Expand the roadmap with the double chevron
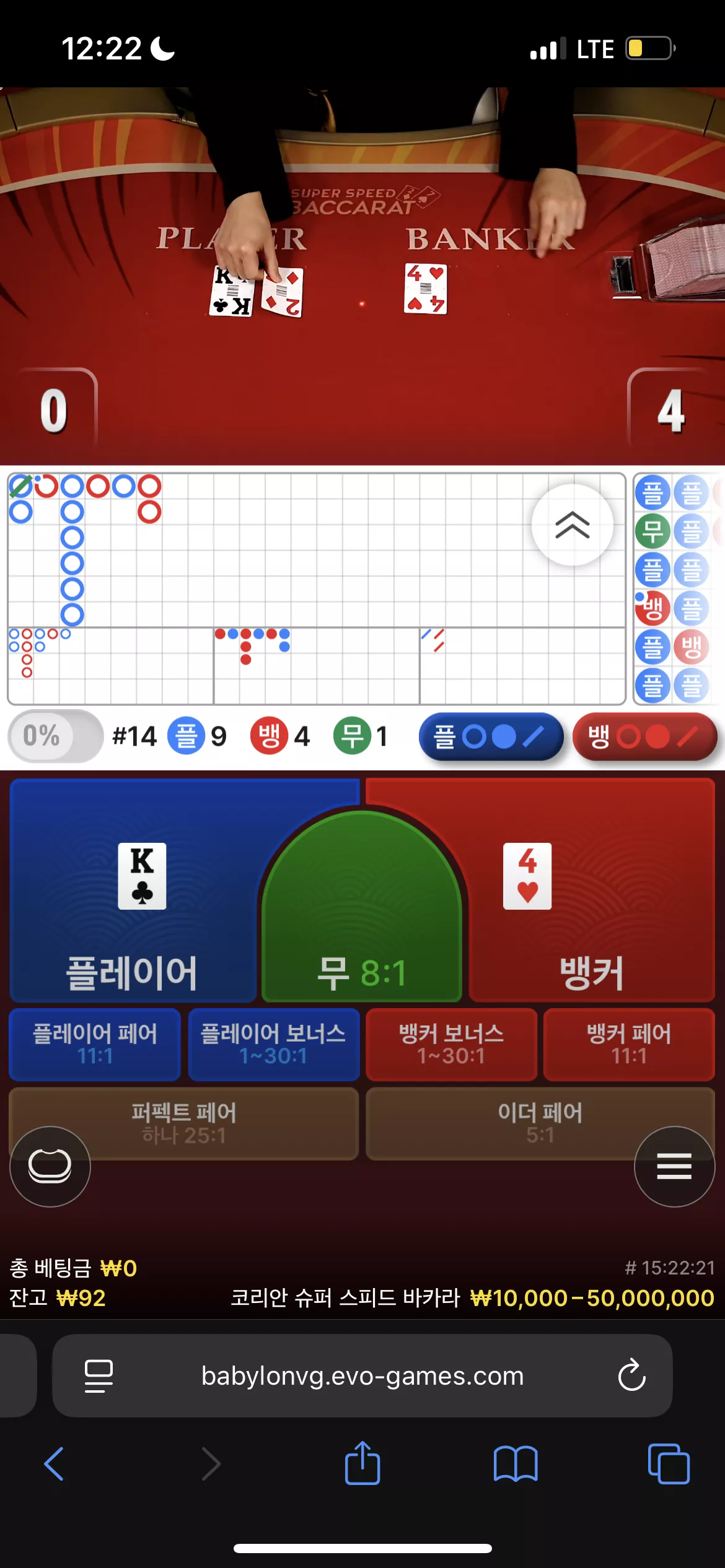Viewport: 725px width, 1568px height. pyautogui.click(x=572, y=525)
